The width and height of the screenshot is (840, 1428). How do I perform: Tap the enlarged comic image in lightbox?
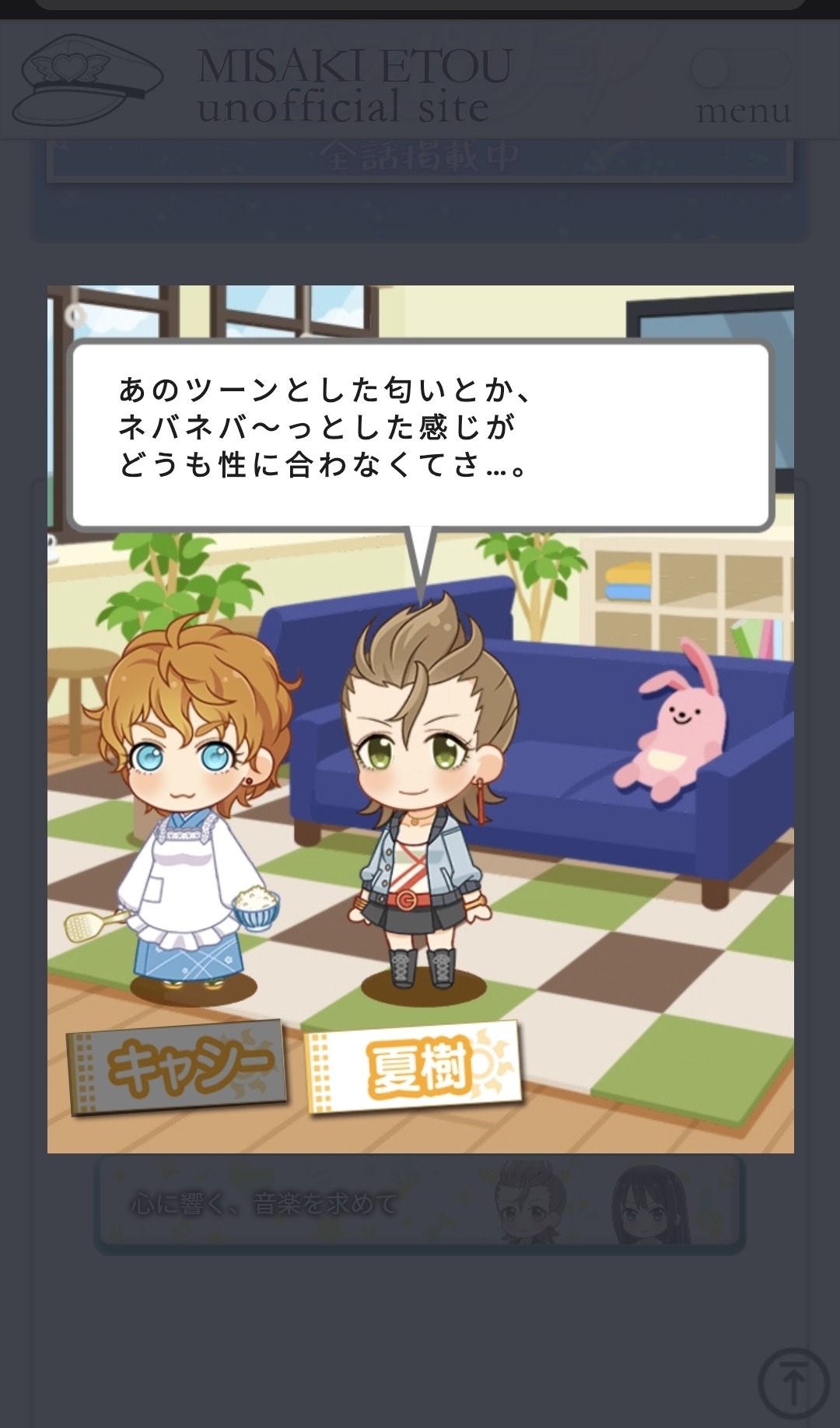[x=421, y=719]
